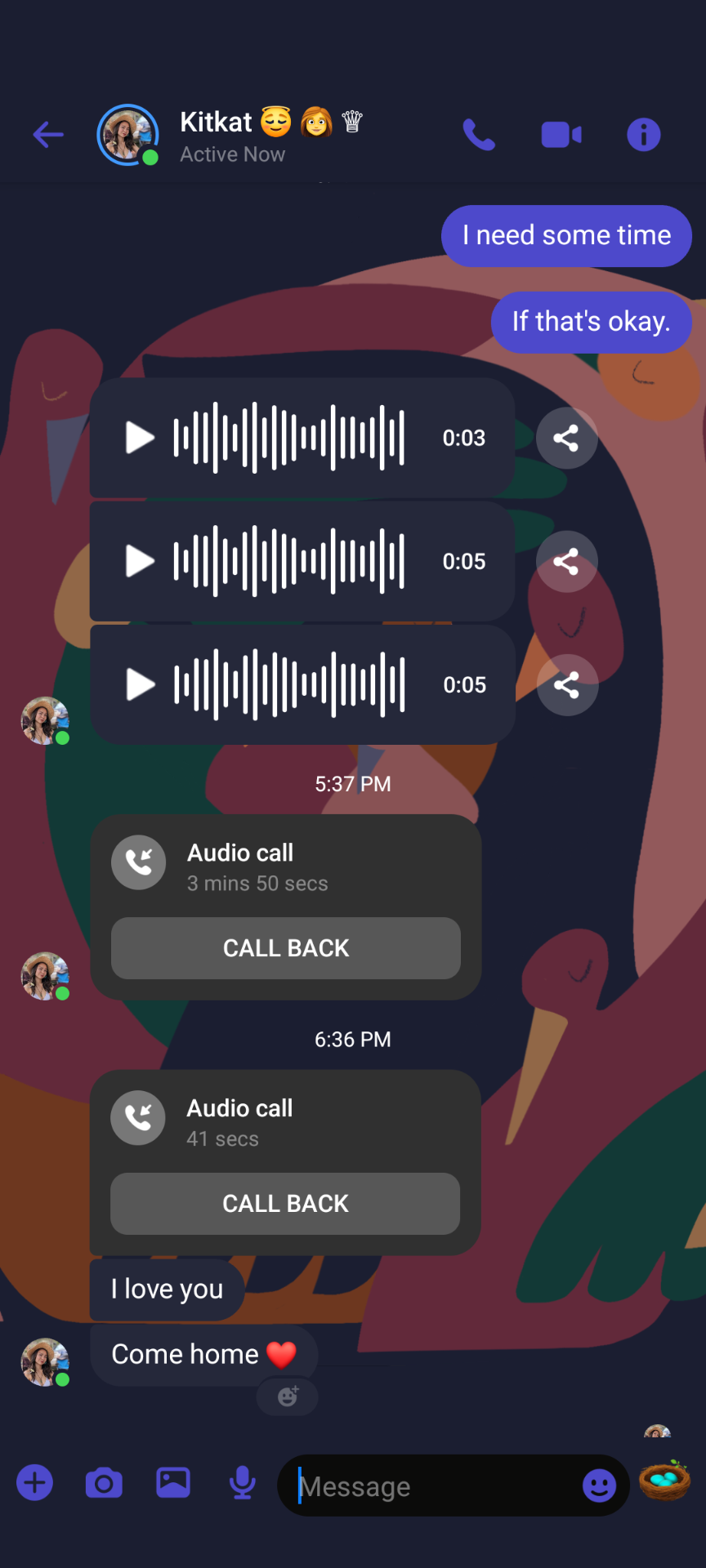Play the 0:03 voice message
The image size is (706, 1568).
140,438
